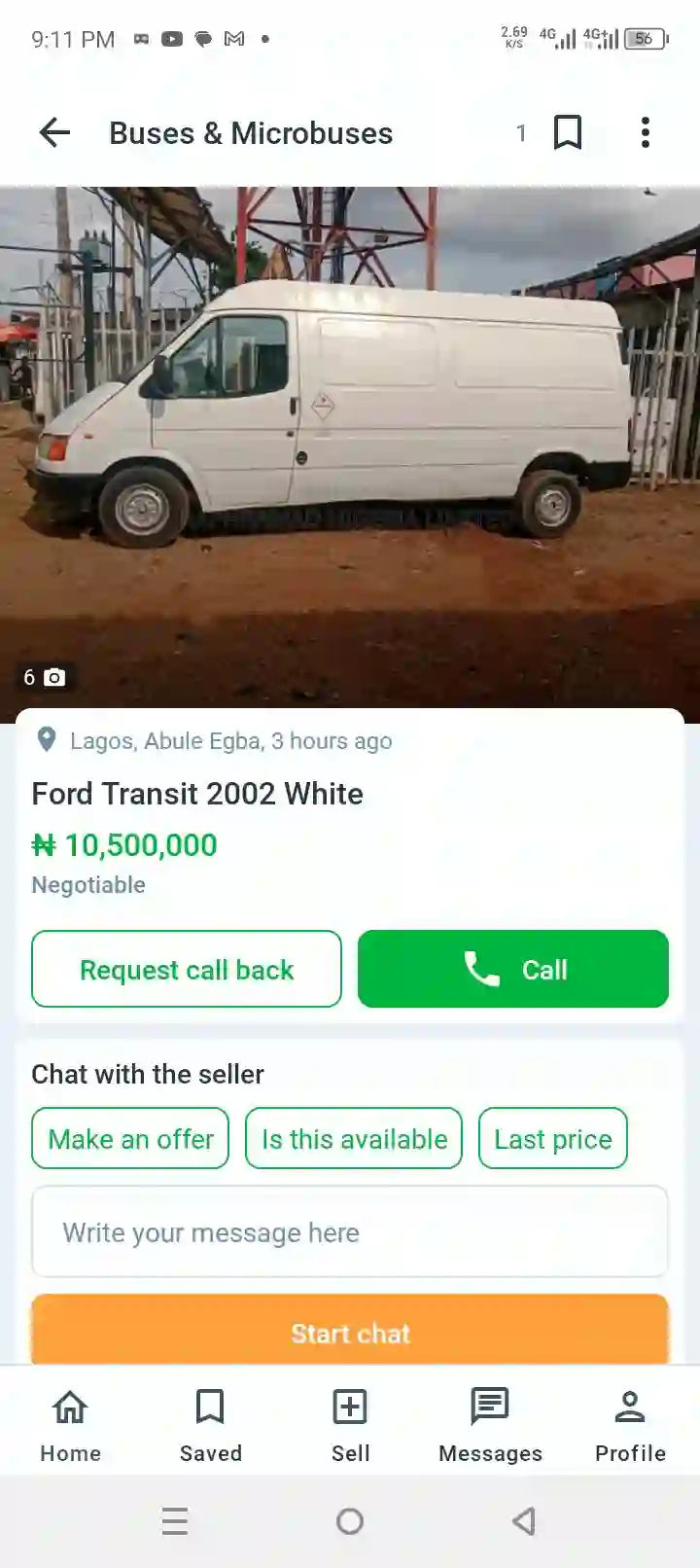
Task: Open the Profile tab
Action: point(630,1424)
